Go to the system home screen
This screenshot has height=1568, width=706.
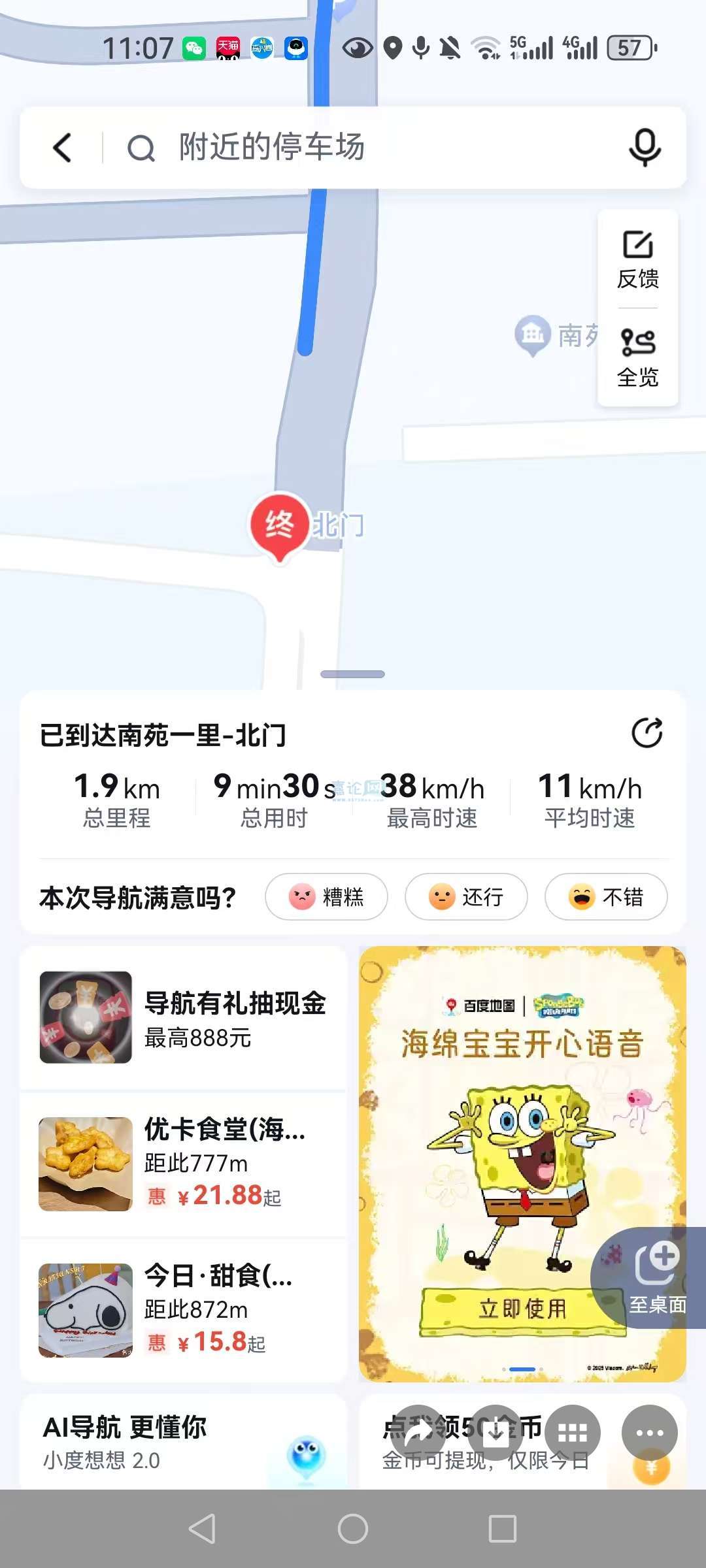(x=353, y=1529)
